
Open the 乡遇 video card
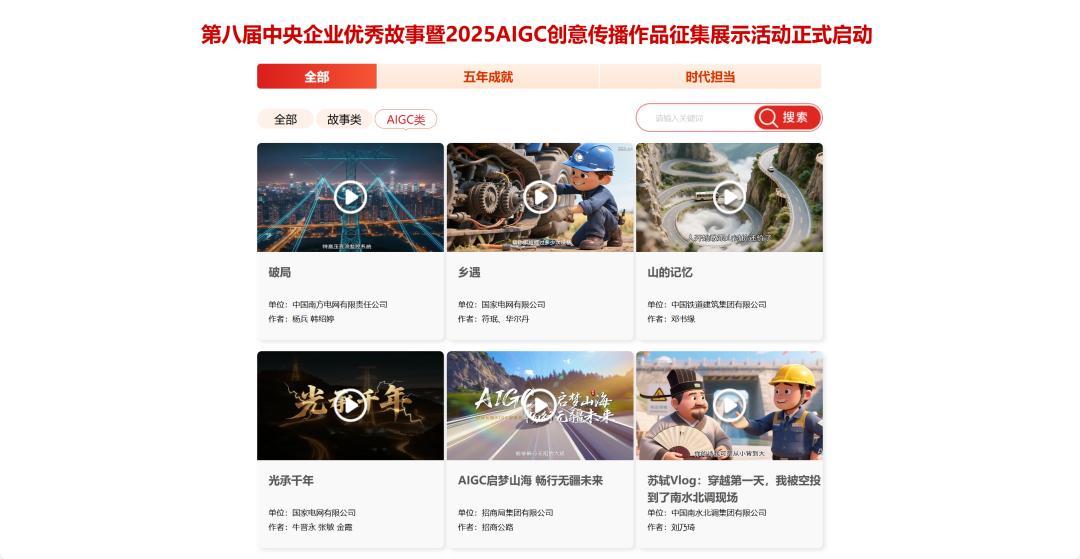click(x=540, y=197)
